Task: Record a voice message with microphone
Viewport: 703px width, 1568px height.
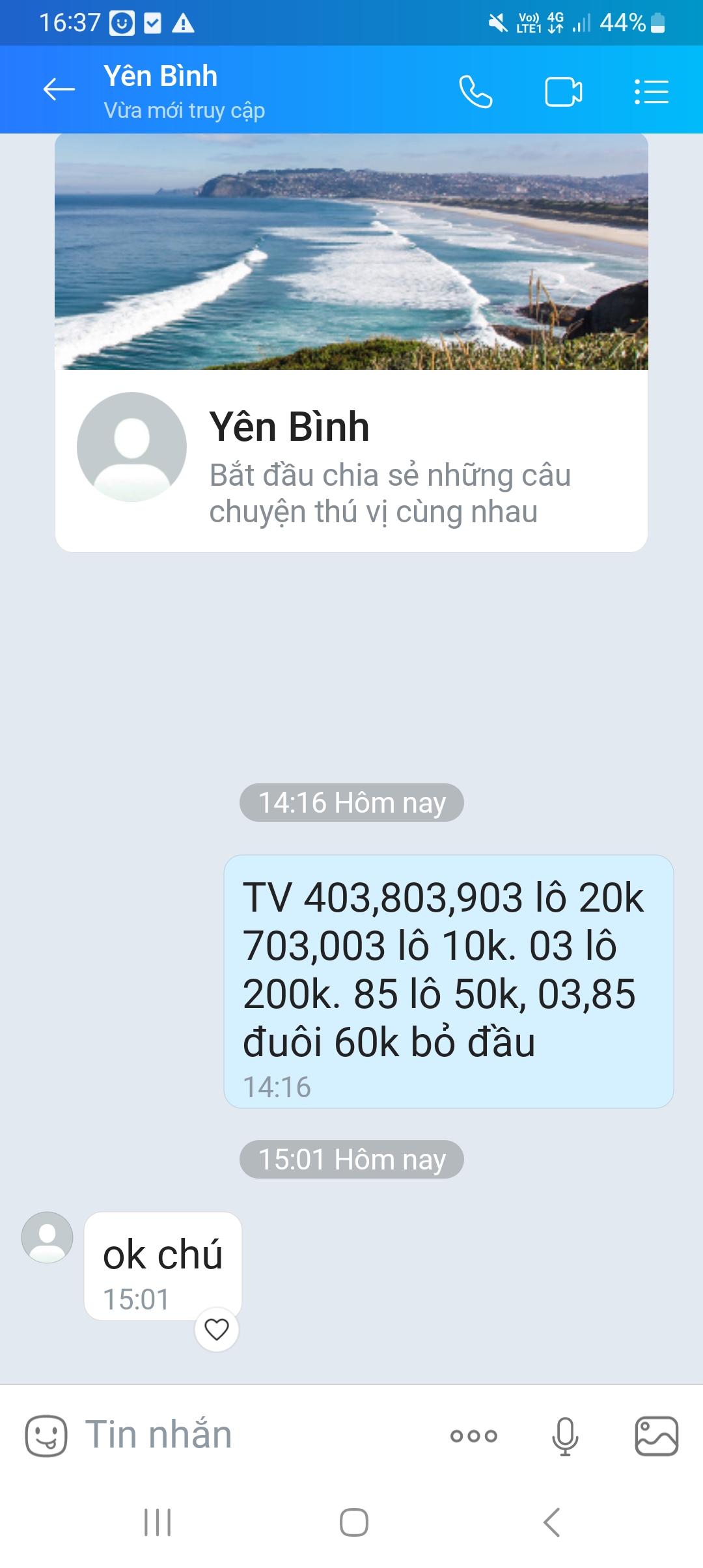Action: coord(565,1436)
